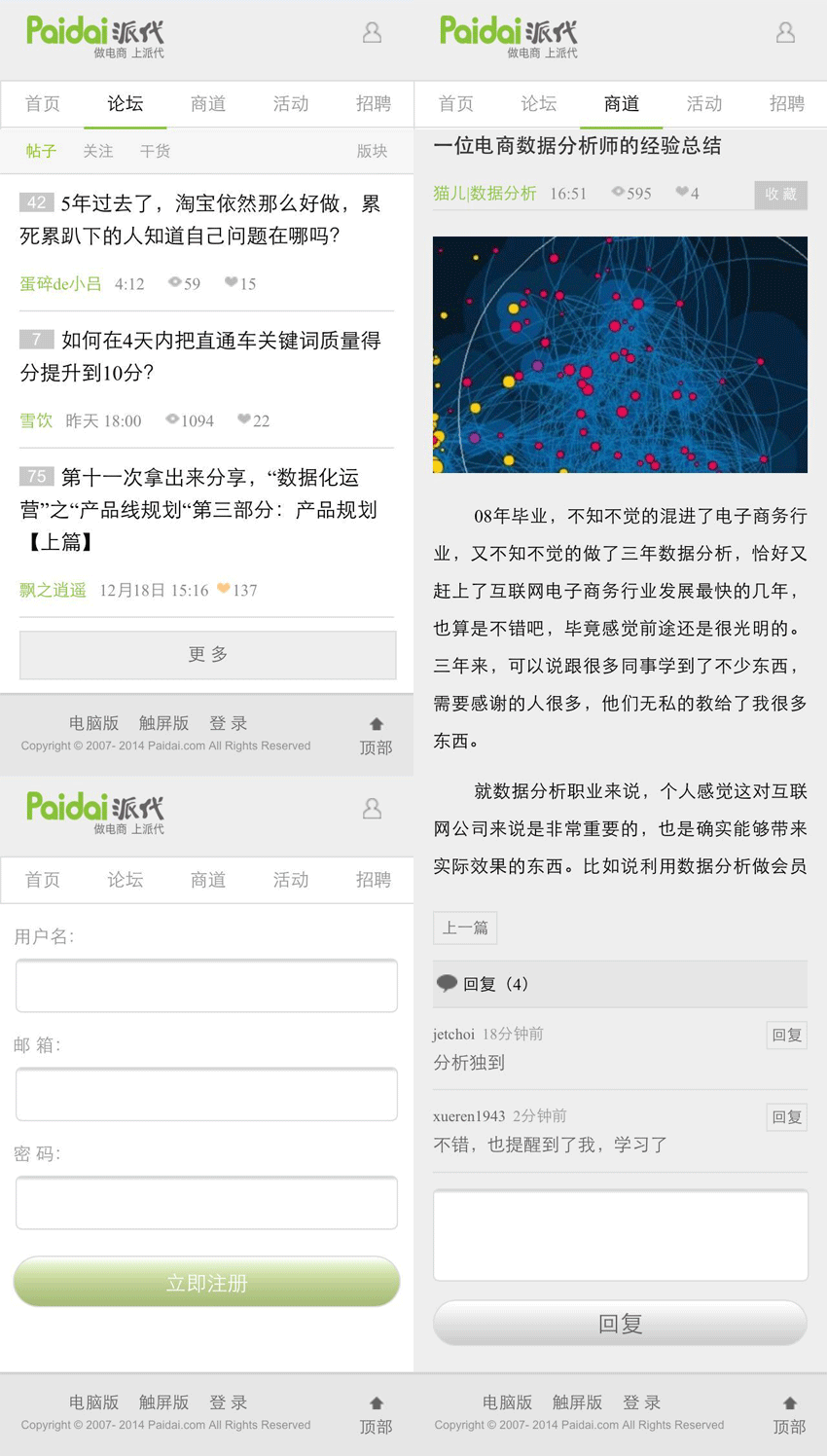Click the 用户名 username input field

click(206, 985)
